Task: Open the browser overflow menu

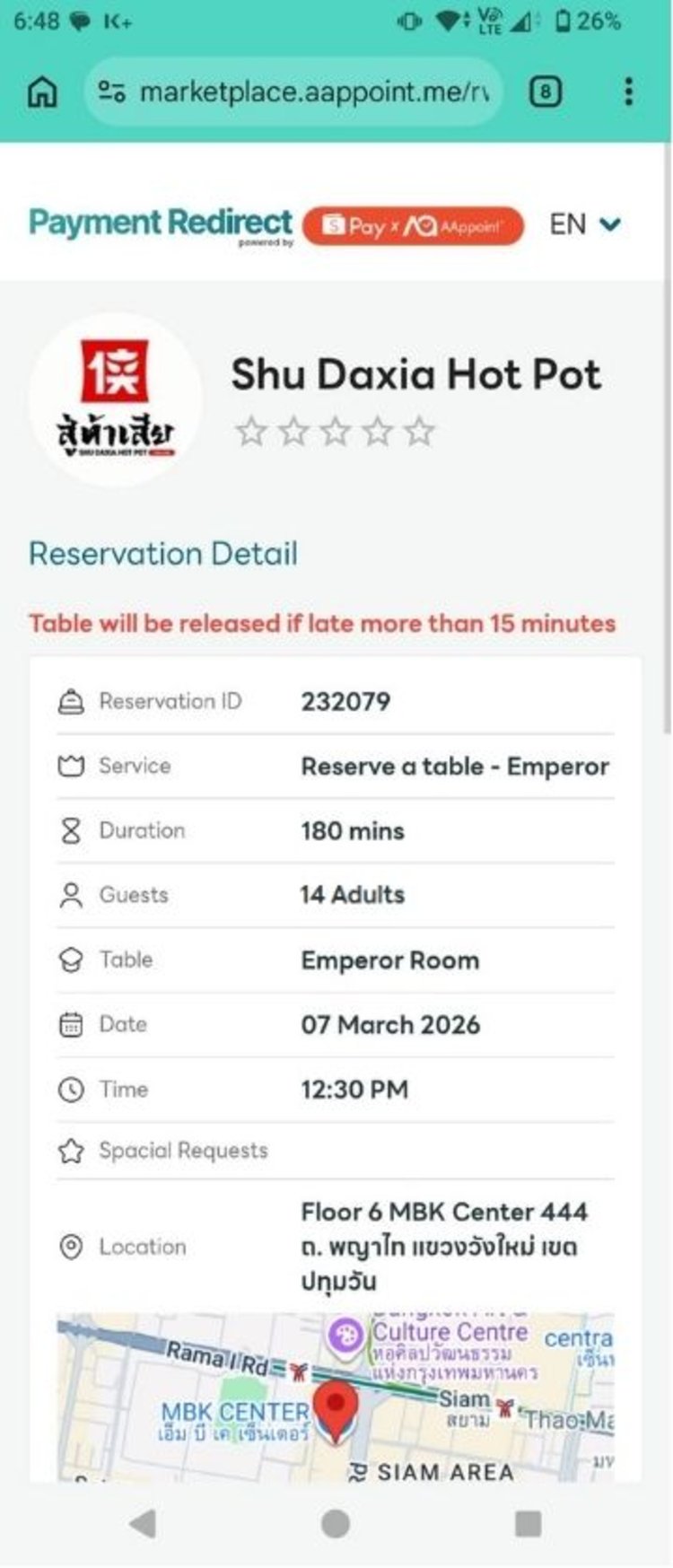Action: click(x=628, y=92)
